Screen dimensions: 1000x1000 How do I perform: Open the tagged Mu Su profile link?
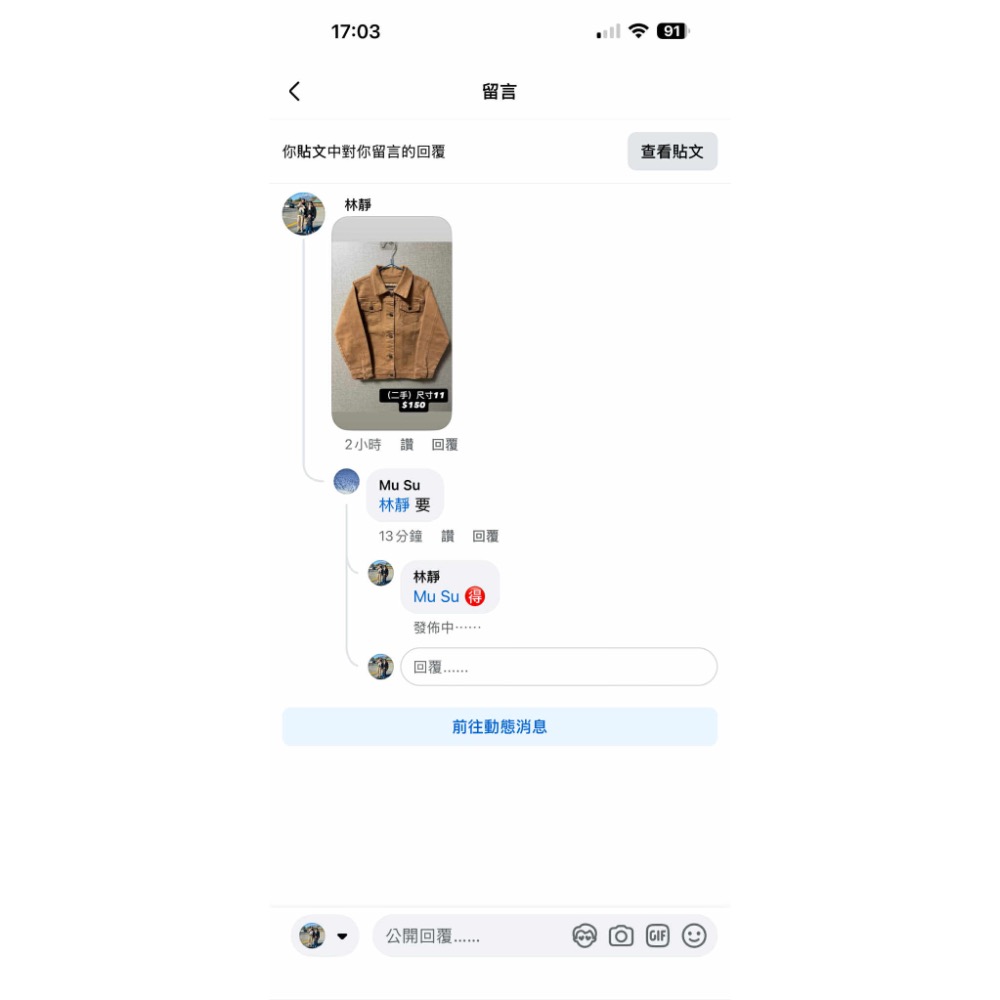click(x=436, y=596)
